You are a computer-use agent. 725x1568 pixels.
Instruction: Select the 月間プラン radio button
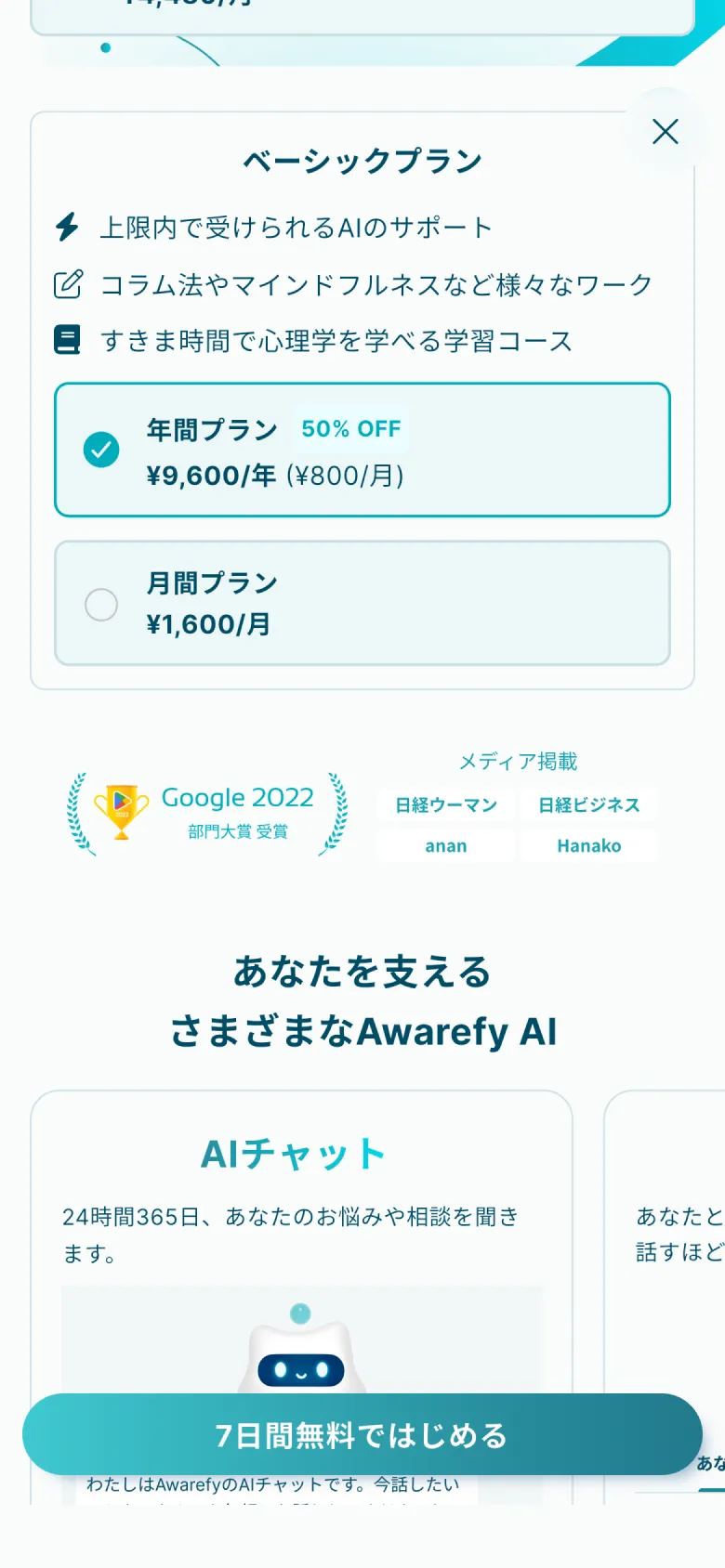101,605
